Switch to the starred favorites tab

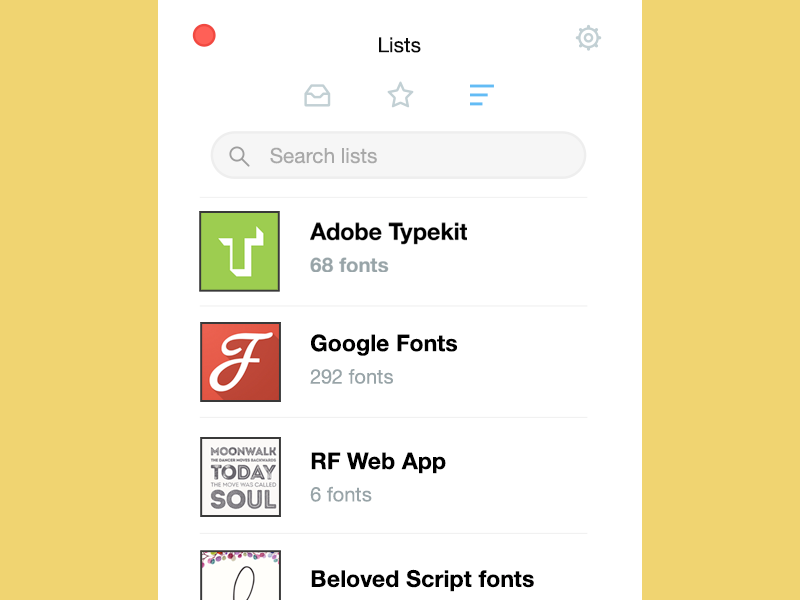tap(400, 96)
